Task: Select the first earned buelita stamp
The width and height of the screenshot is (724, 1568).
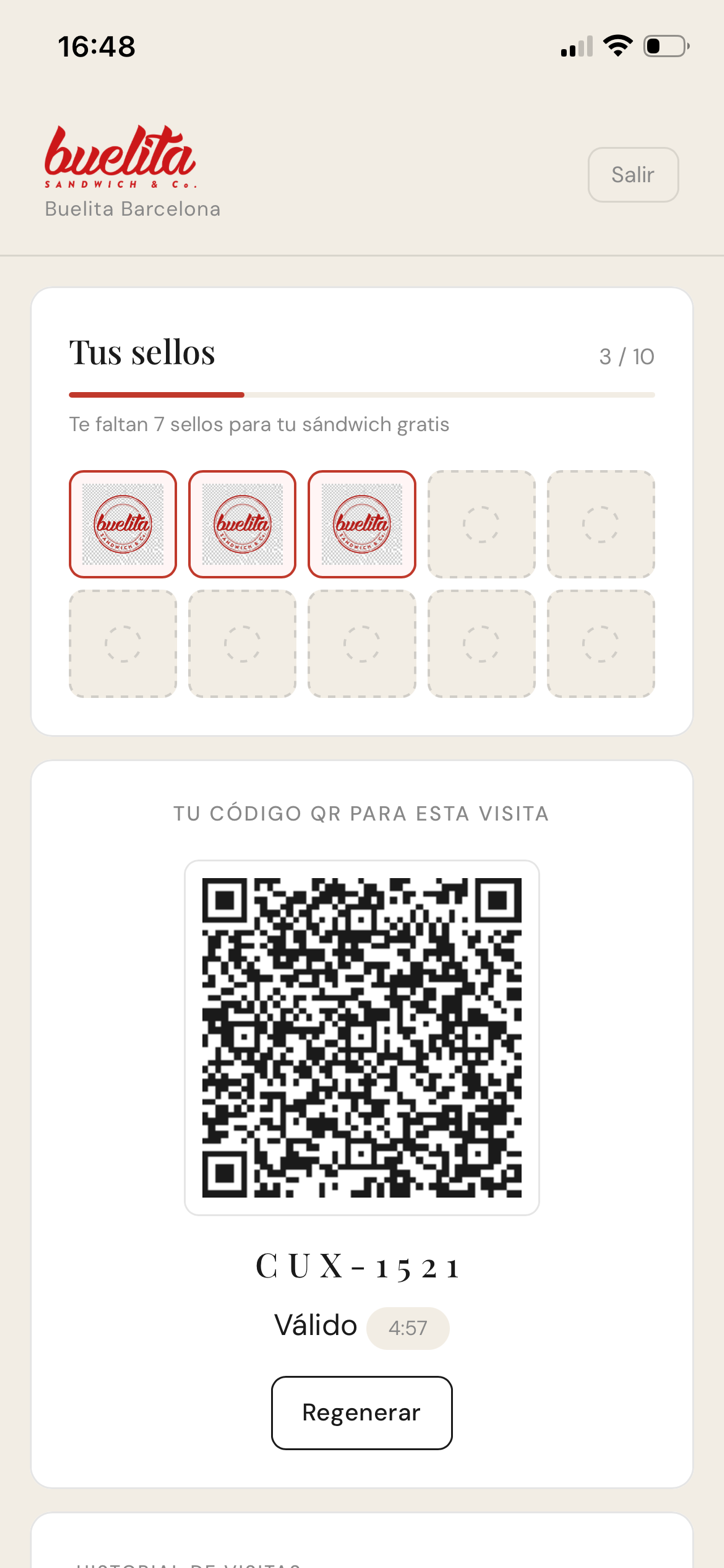Action: 122,524
